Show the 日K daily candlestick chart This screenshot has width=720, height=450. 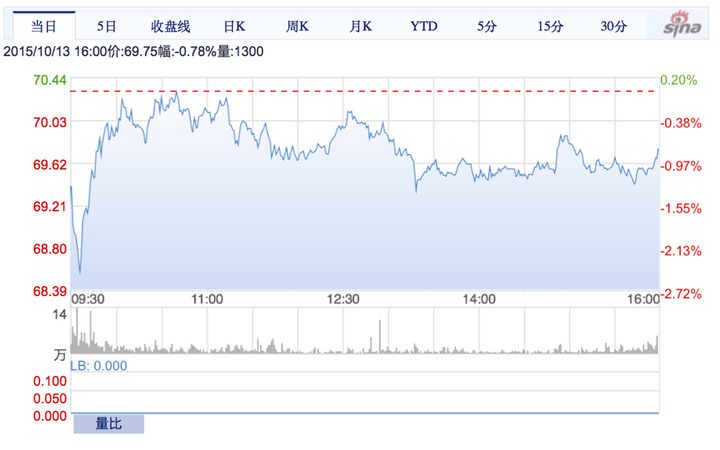coord(234,24)
